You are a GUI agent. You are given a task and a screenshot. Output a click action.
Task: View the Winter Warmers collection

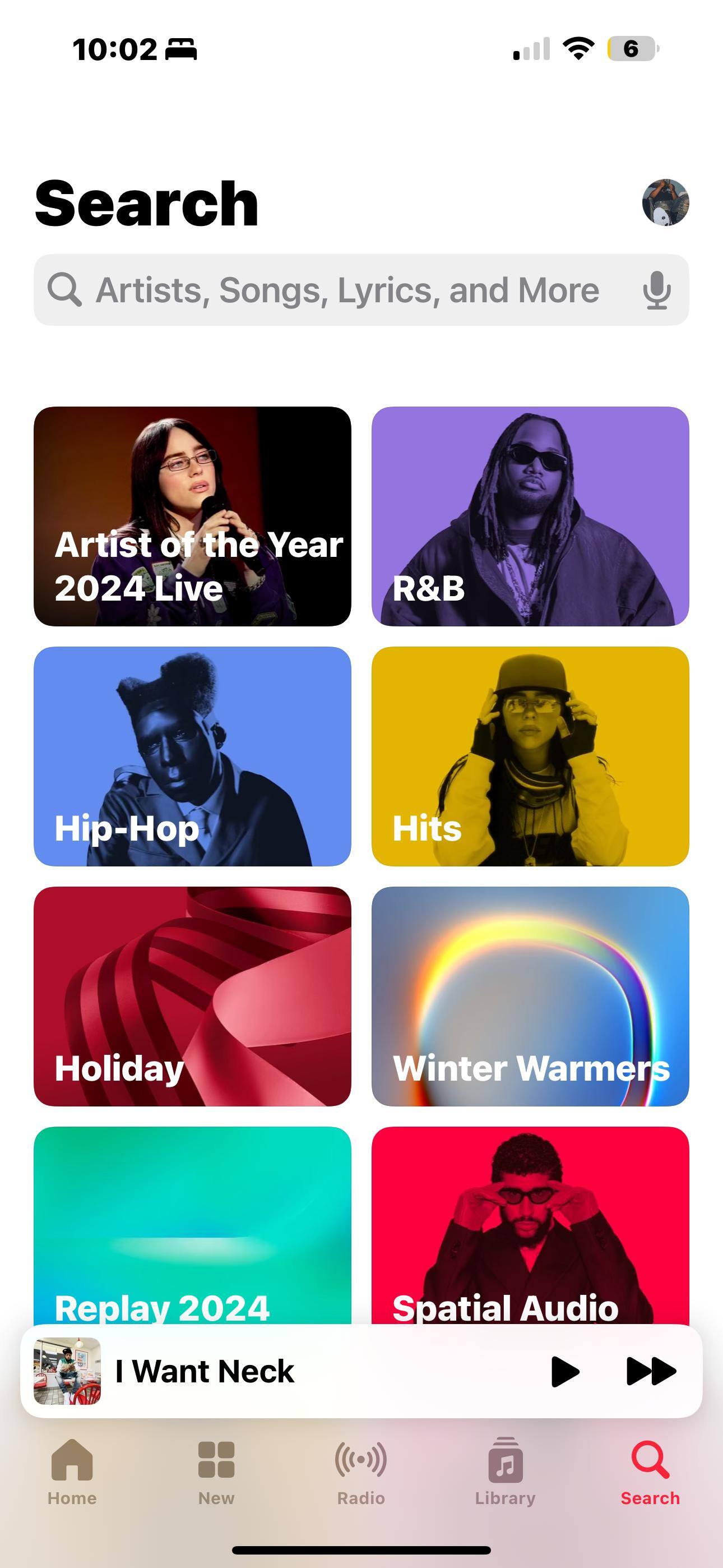pos(530,995)
